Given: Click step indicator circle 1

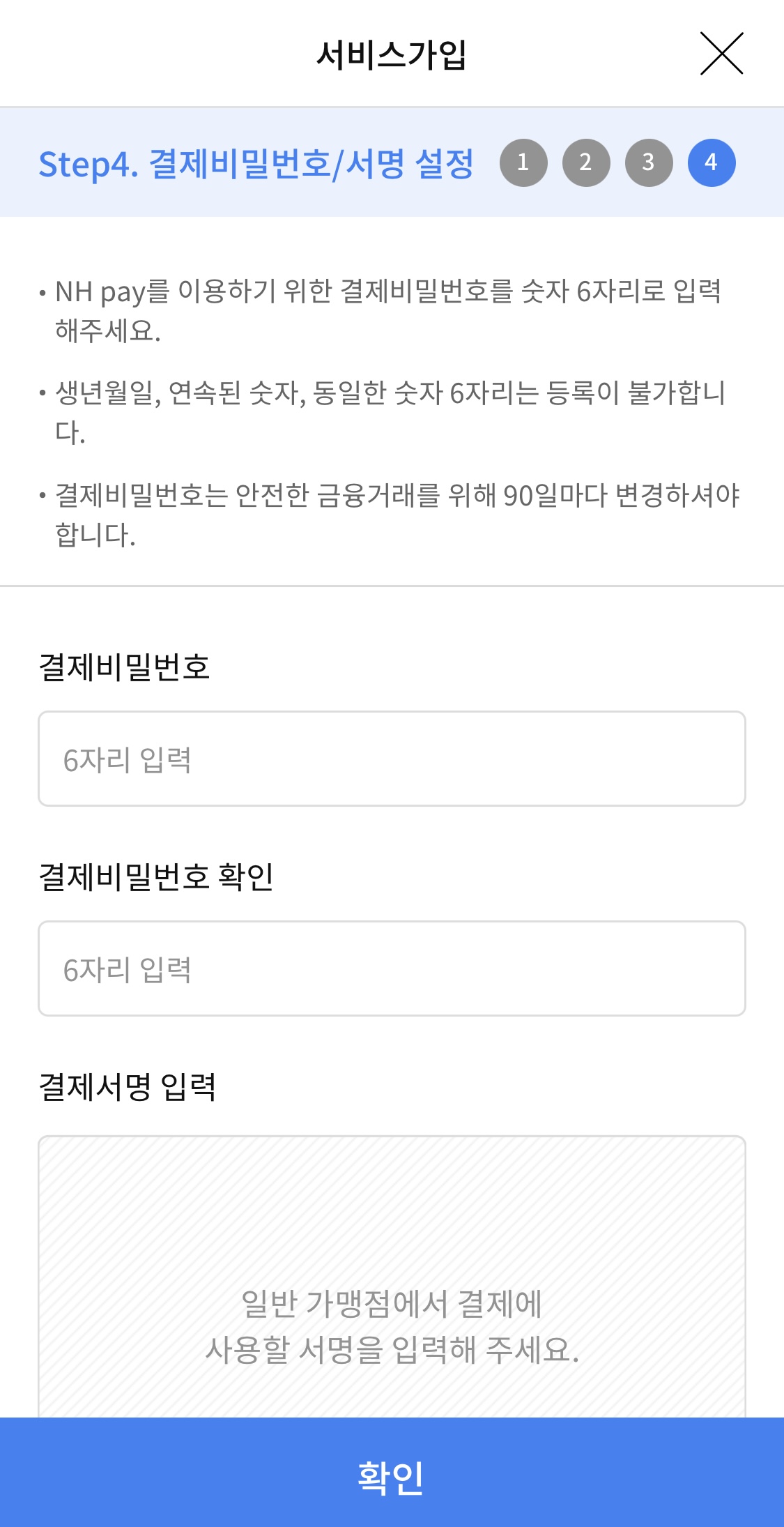Looking at the screenshot, I should point(525,163).
